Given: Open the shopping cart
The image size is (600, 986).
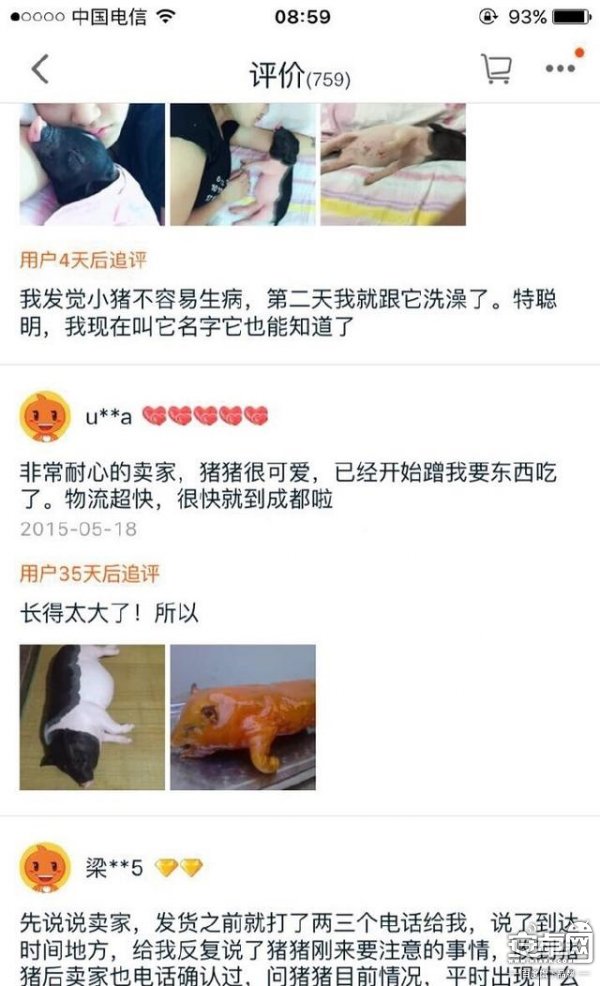Looking at the screenshot, I should pos(496,68).
